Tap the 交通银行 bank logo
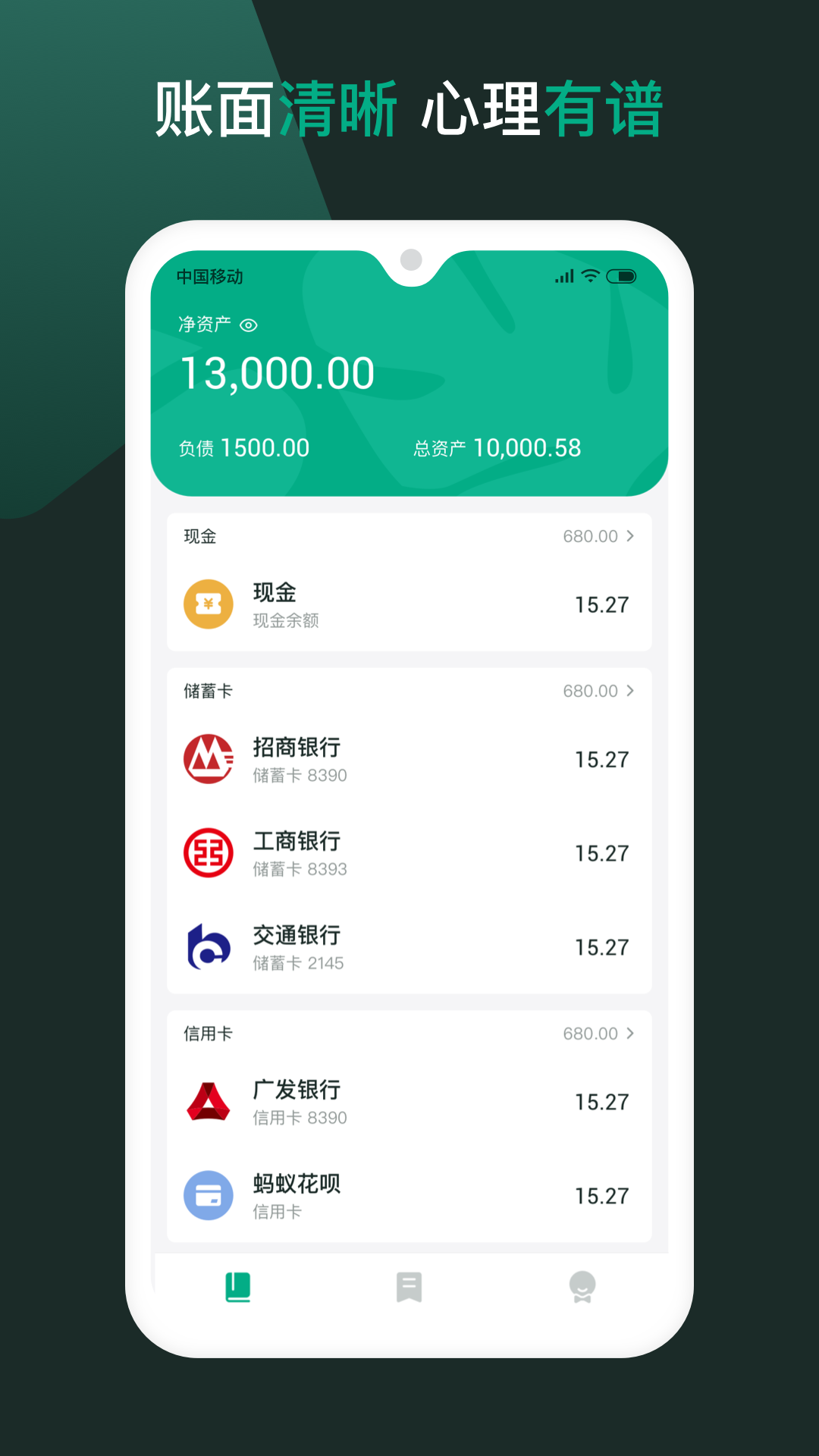This screenshot has height=1456, width=819. coord(208,946)
